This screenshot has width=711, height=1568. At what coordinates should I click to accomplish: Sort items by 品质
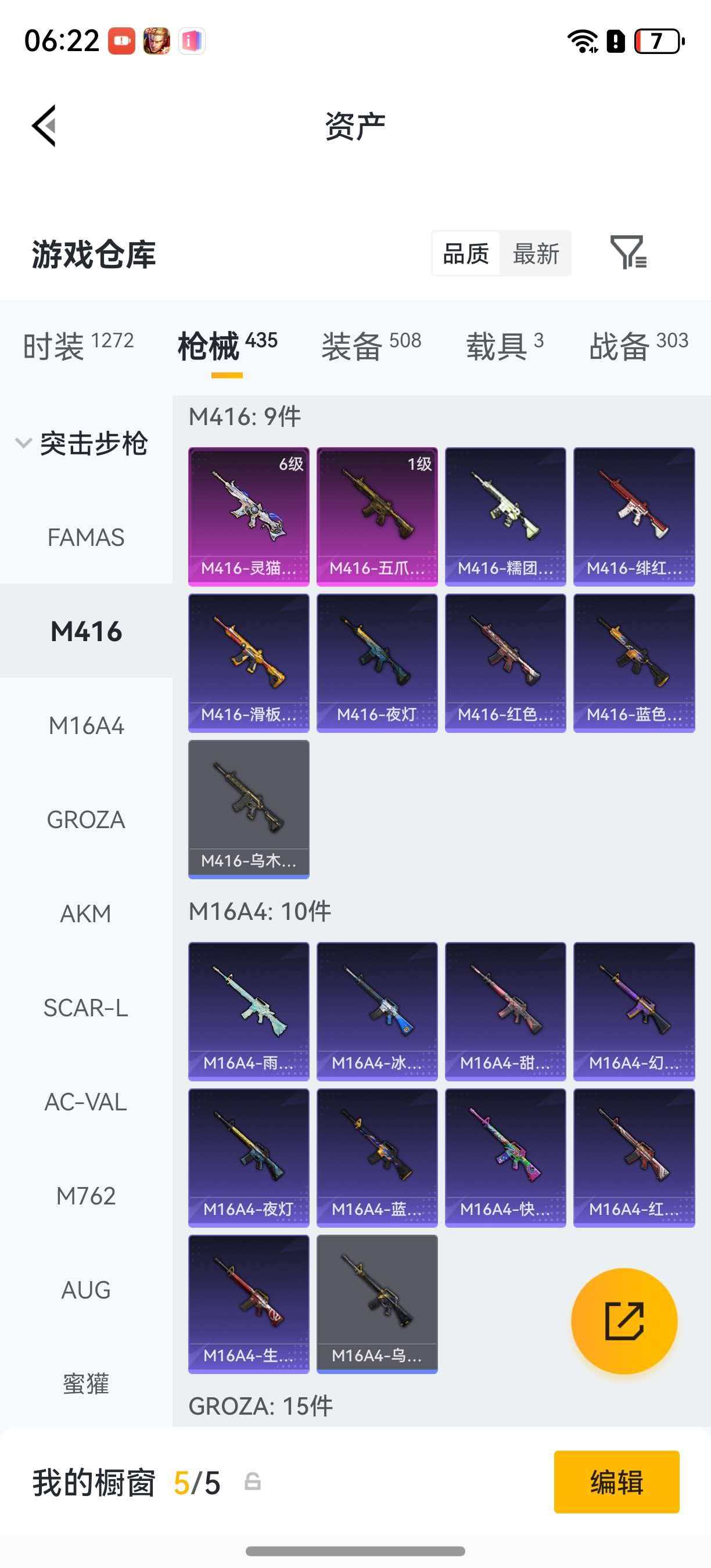(466, 254)
